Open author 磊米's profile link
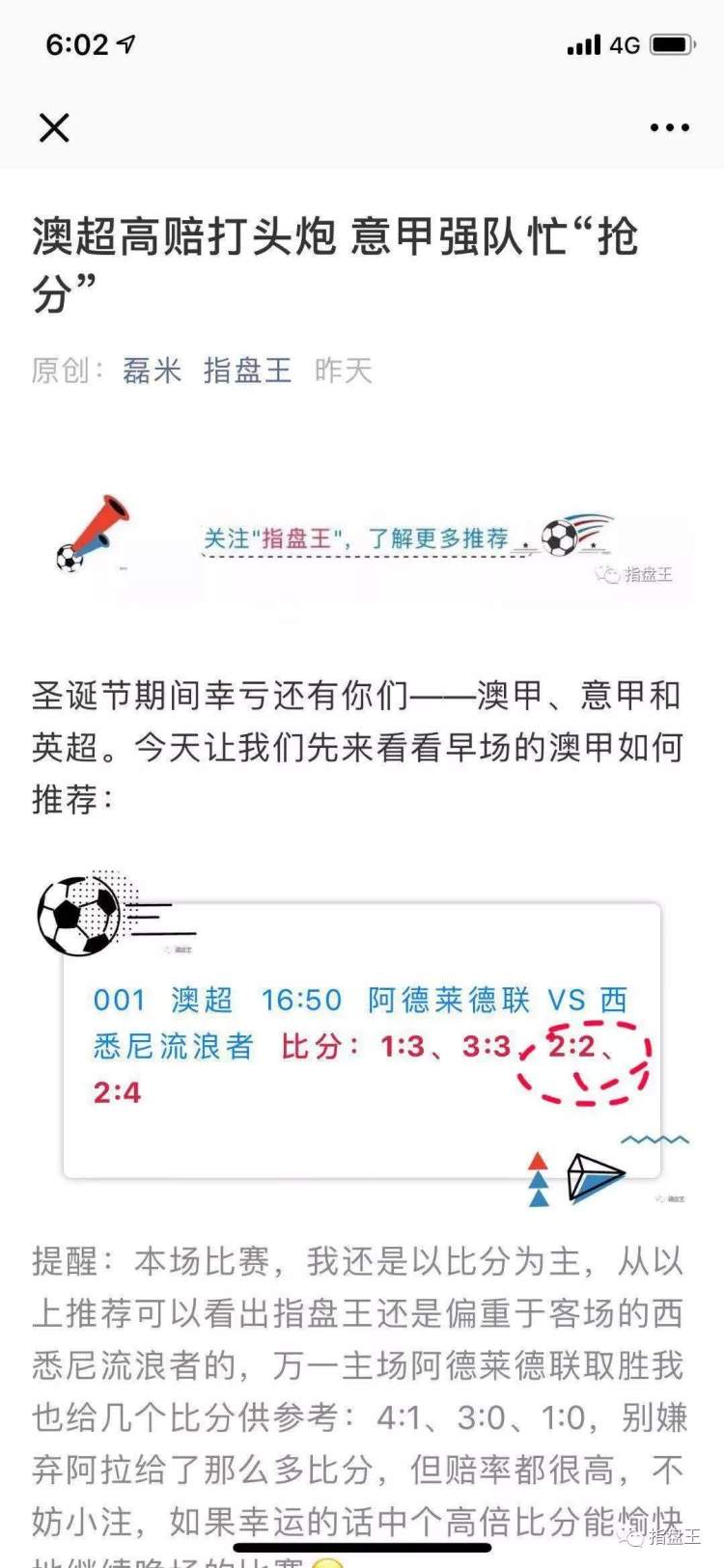 153,371
